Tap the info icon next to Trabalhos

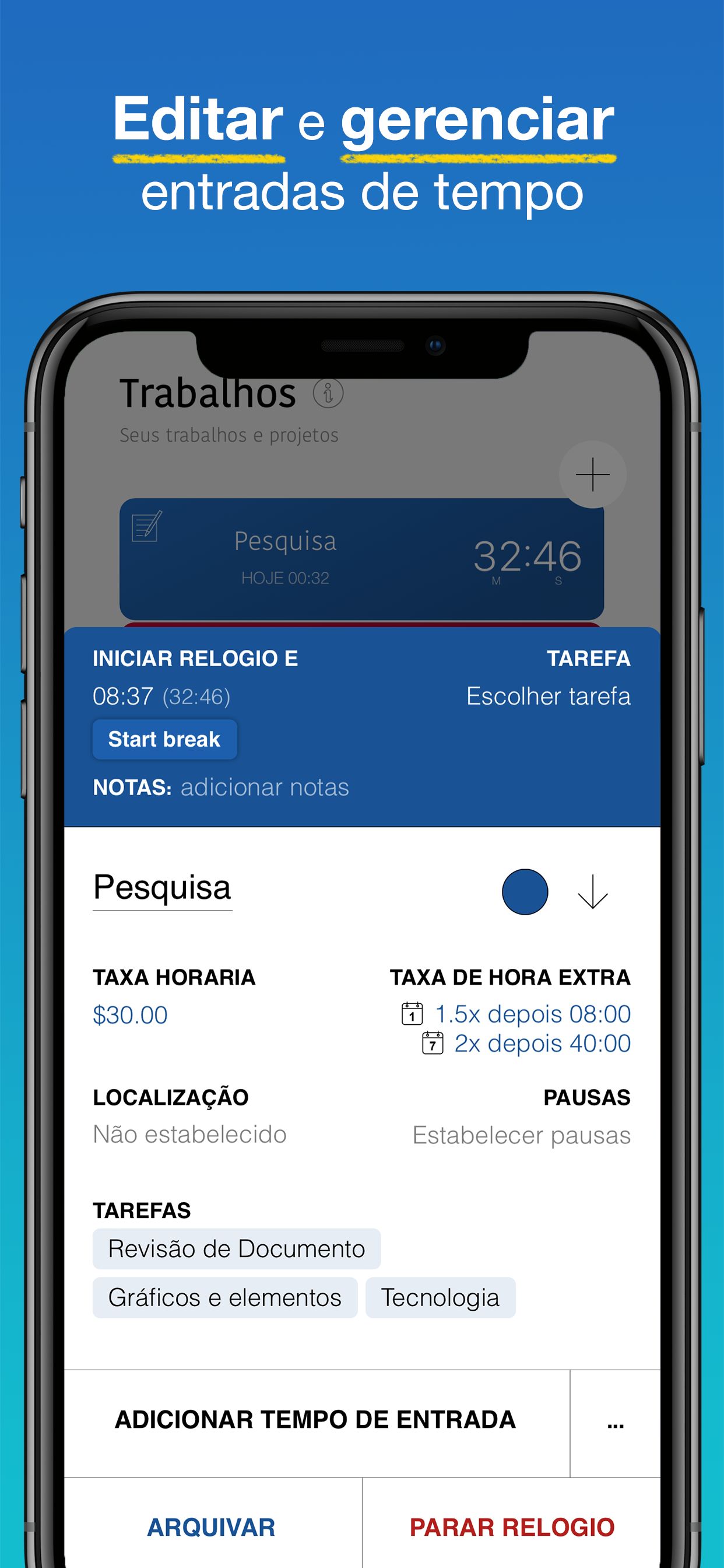329,393
